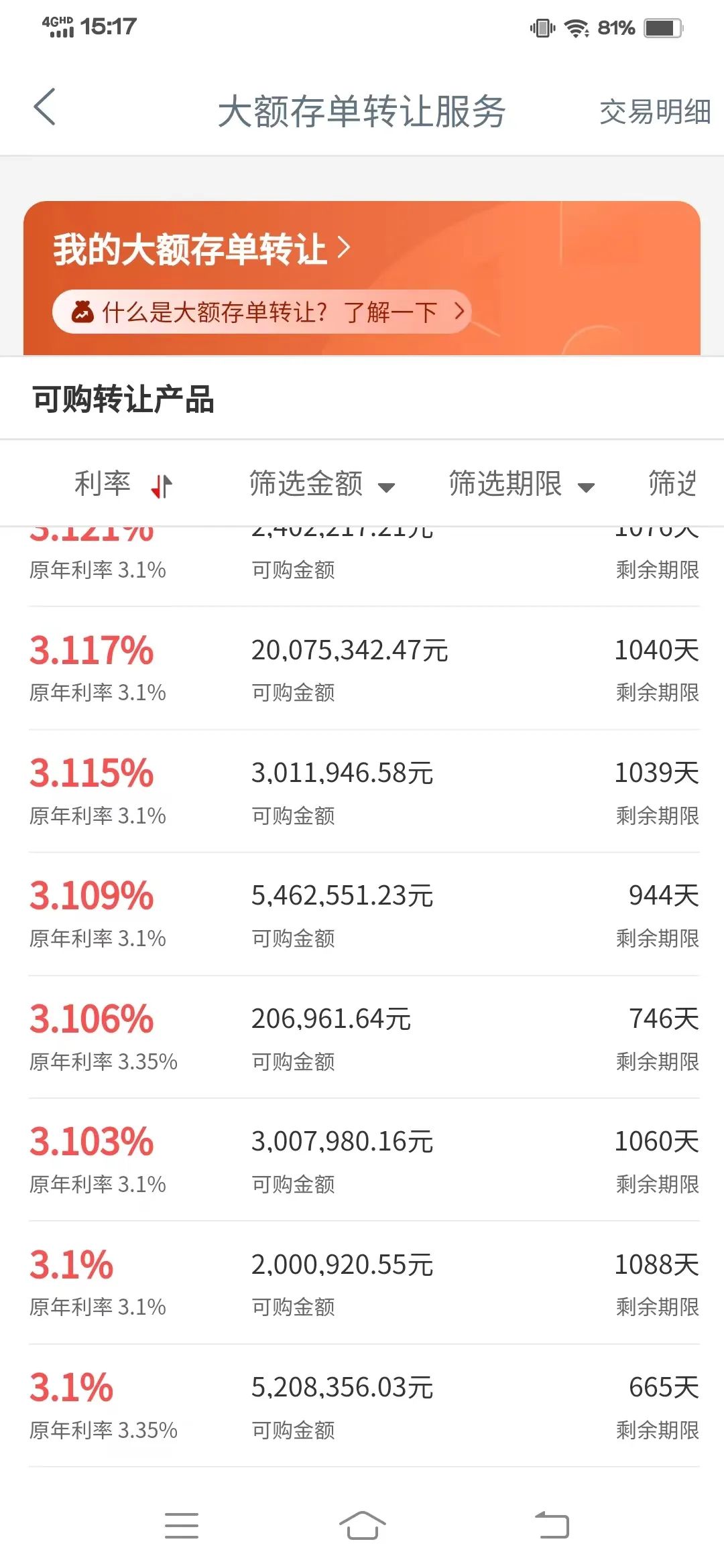Screen dimensions: 724x1568
Task: Toggle the interest rate sort arrows
Action: pos(160,484)
